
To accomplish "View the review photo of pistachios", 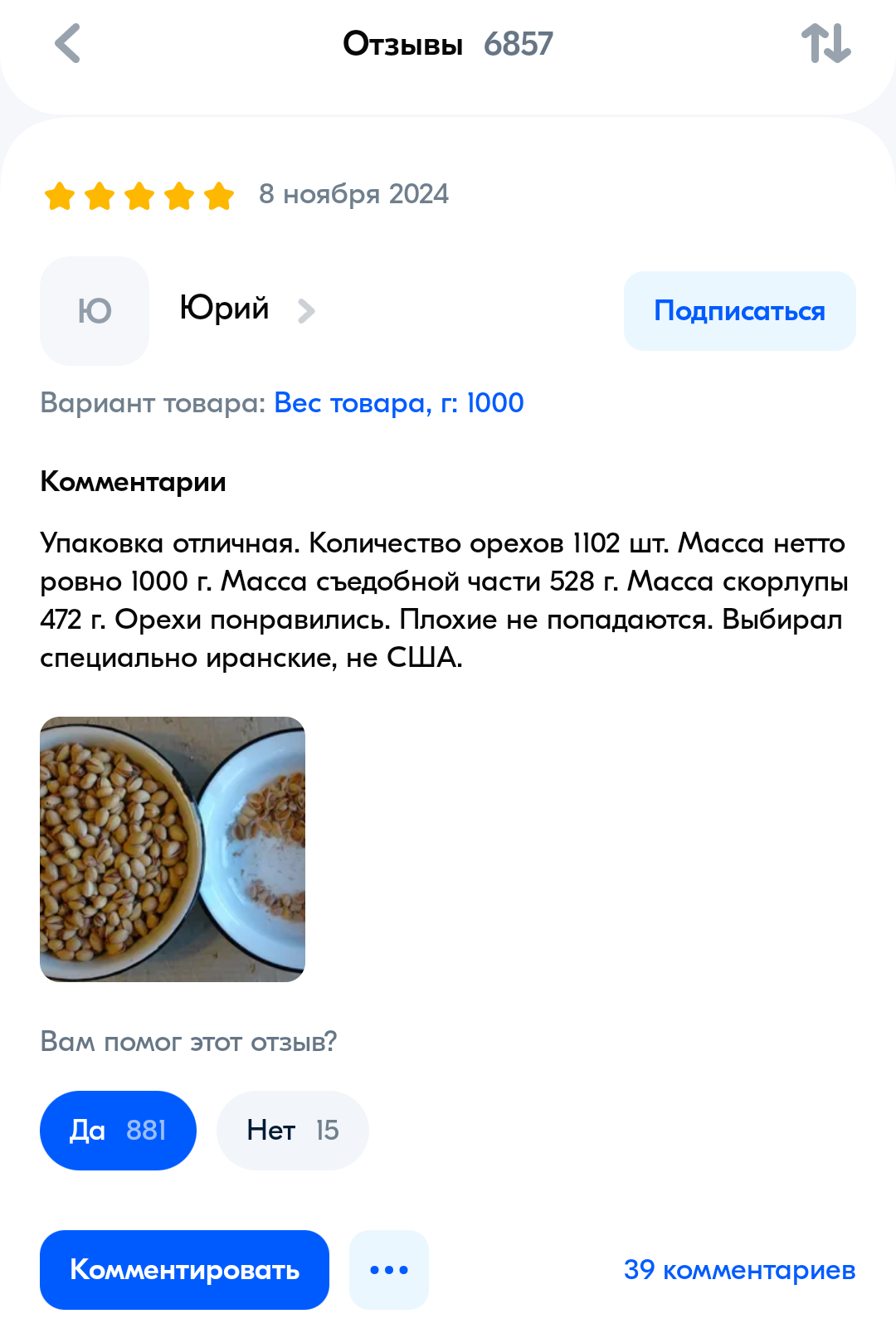I will click(173, 849).
